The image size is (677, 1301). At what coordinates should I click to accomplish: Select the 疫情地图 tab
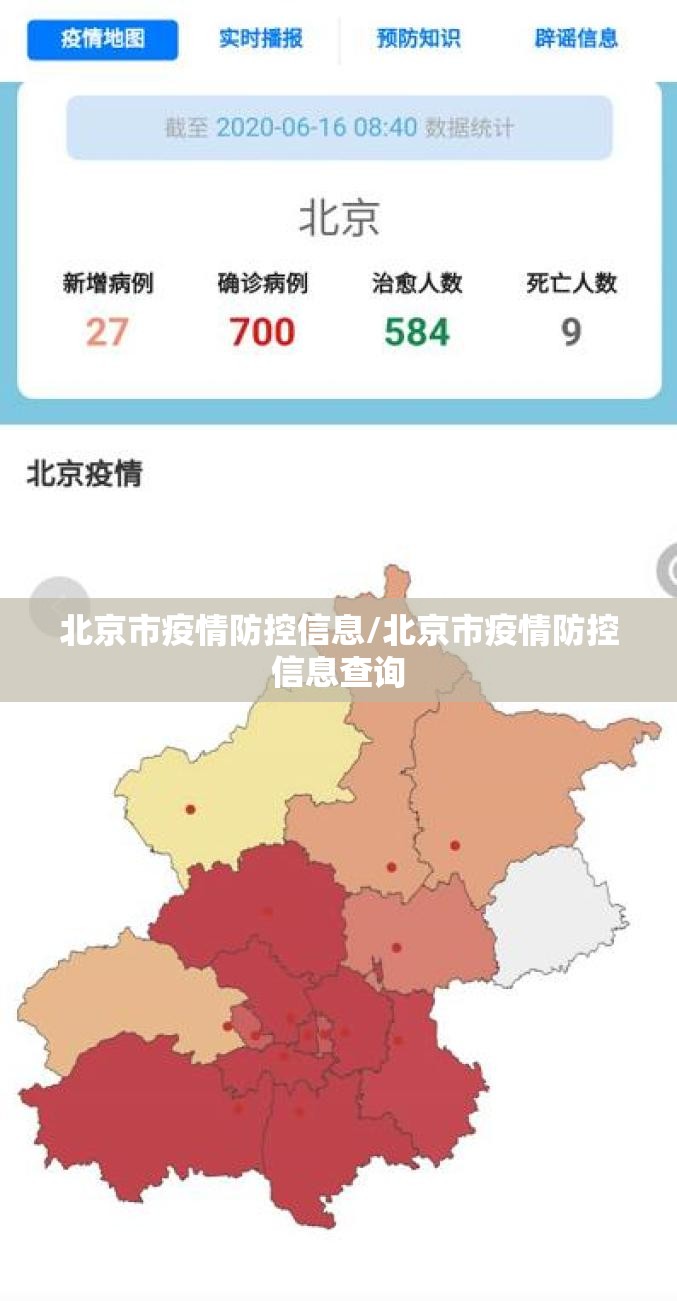pyautogui.click(x=103, y=39)
